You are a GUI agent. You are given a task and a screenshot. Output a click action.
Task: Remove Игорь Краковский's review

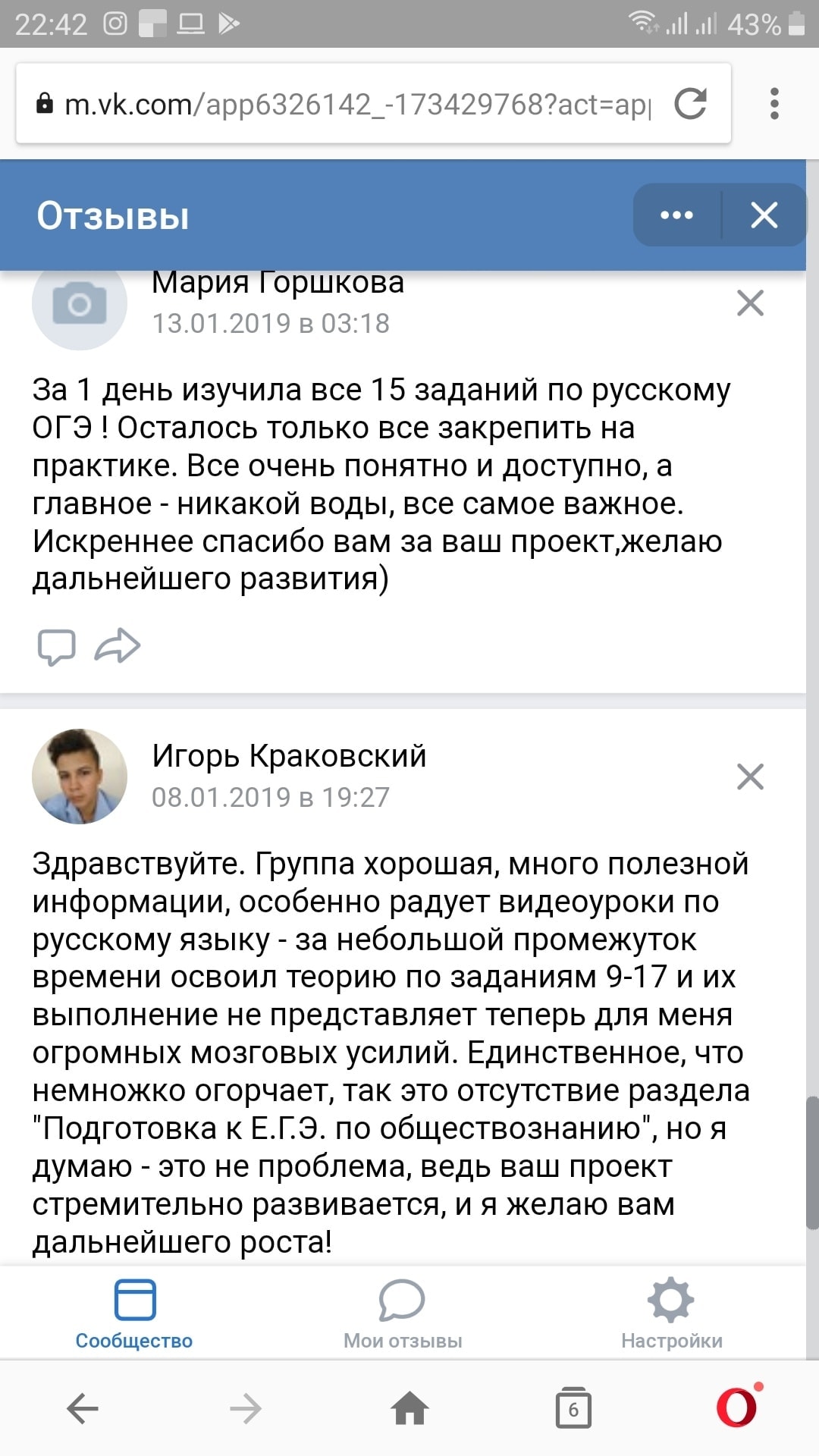tap(750, 777)
